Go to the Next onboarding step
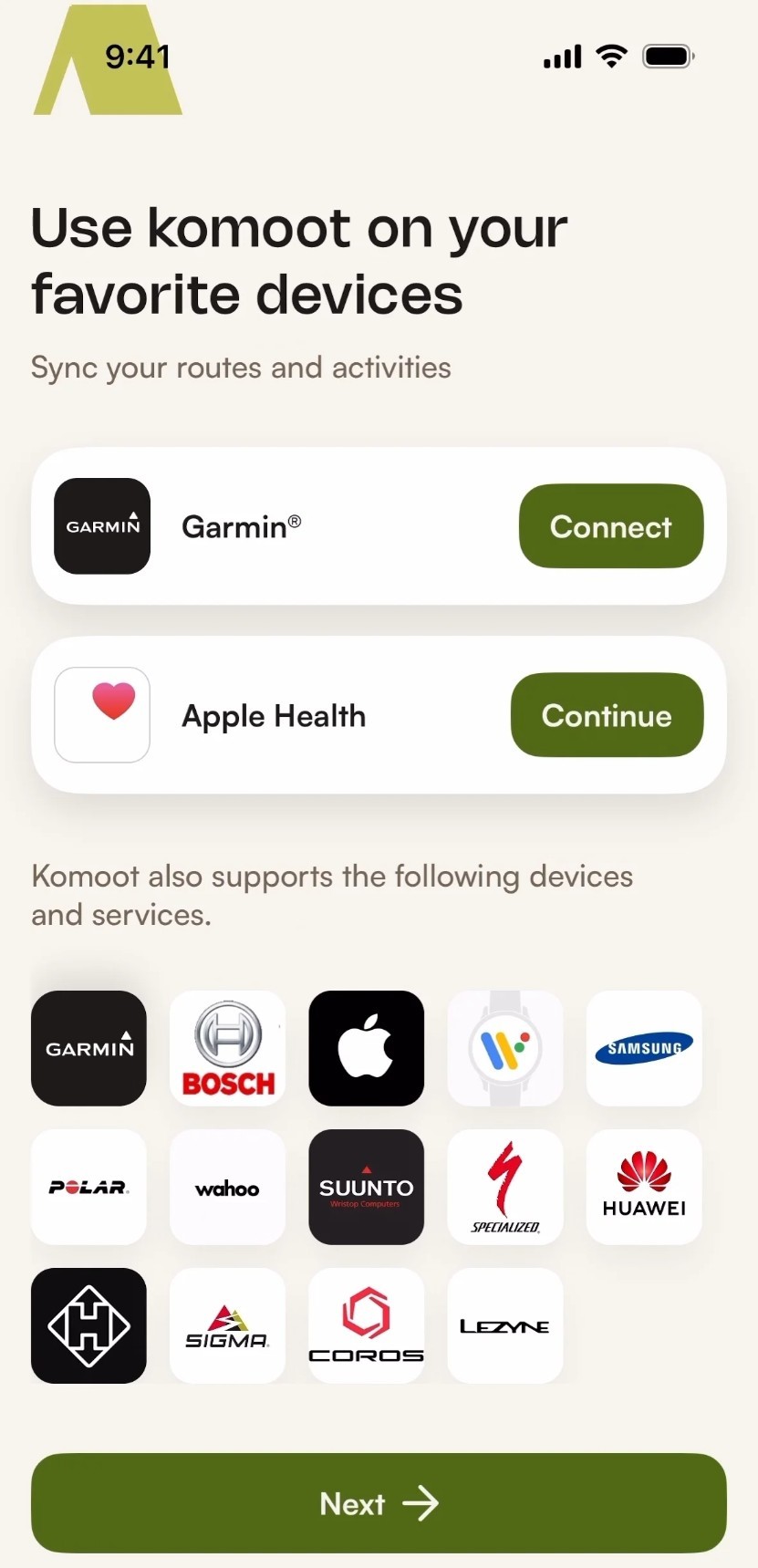The width and height of the screenshot is (758, 1568). pyautogui.click(x=379, y=1502)
